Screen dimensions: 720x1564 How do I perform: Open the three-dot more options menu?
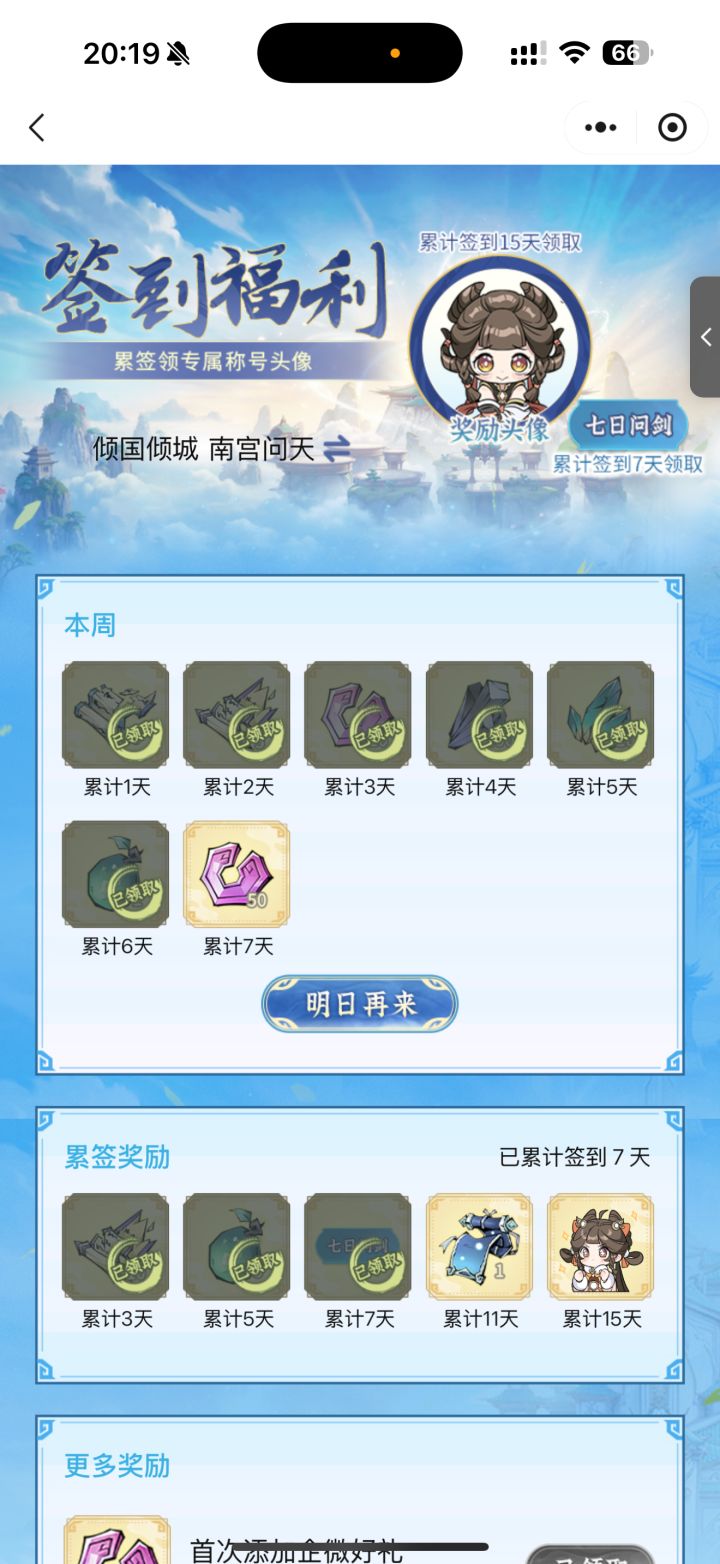tap(599, 128)
